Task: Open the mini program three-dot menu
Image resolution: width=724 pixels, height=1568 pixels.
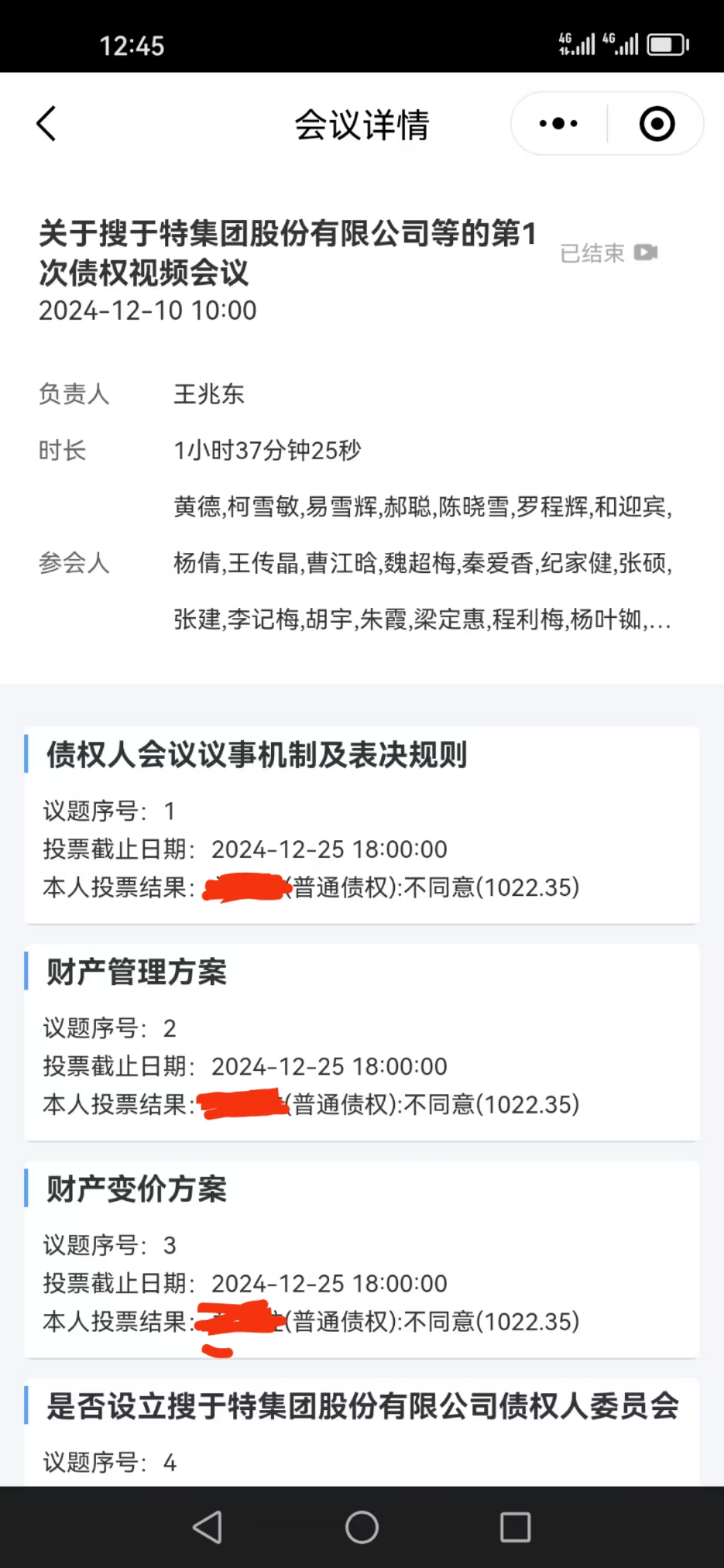Action: (558, 124)
